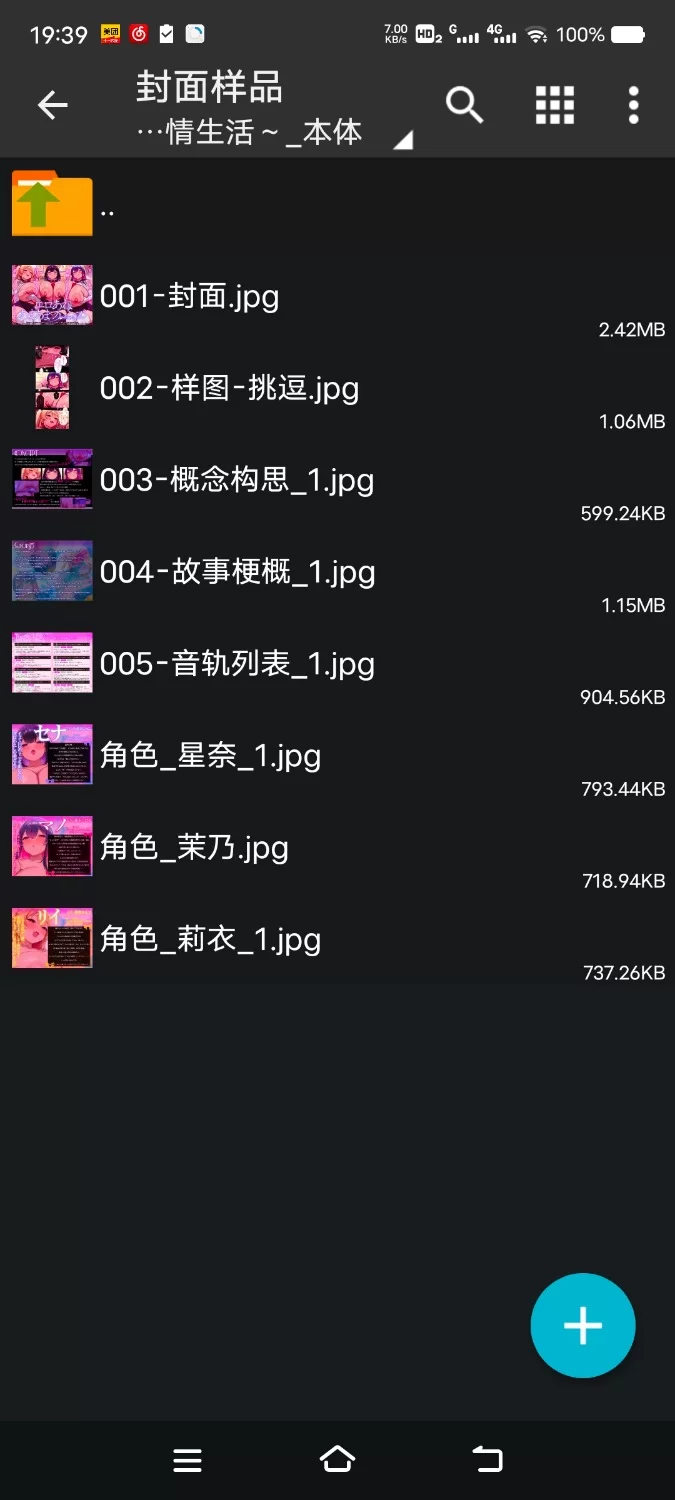The height and width of the screenshot is (1500, 675).
Task: Open recent apps from navigation bar
Action: click(187, 1460)
